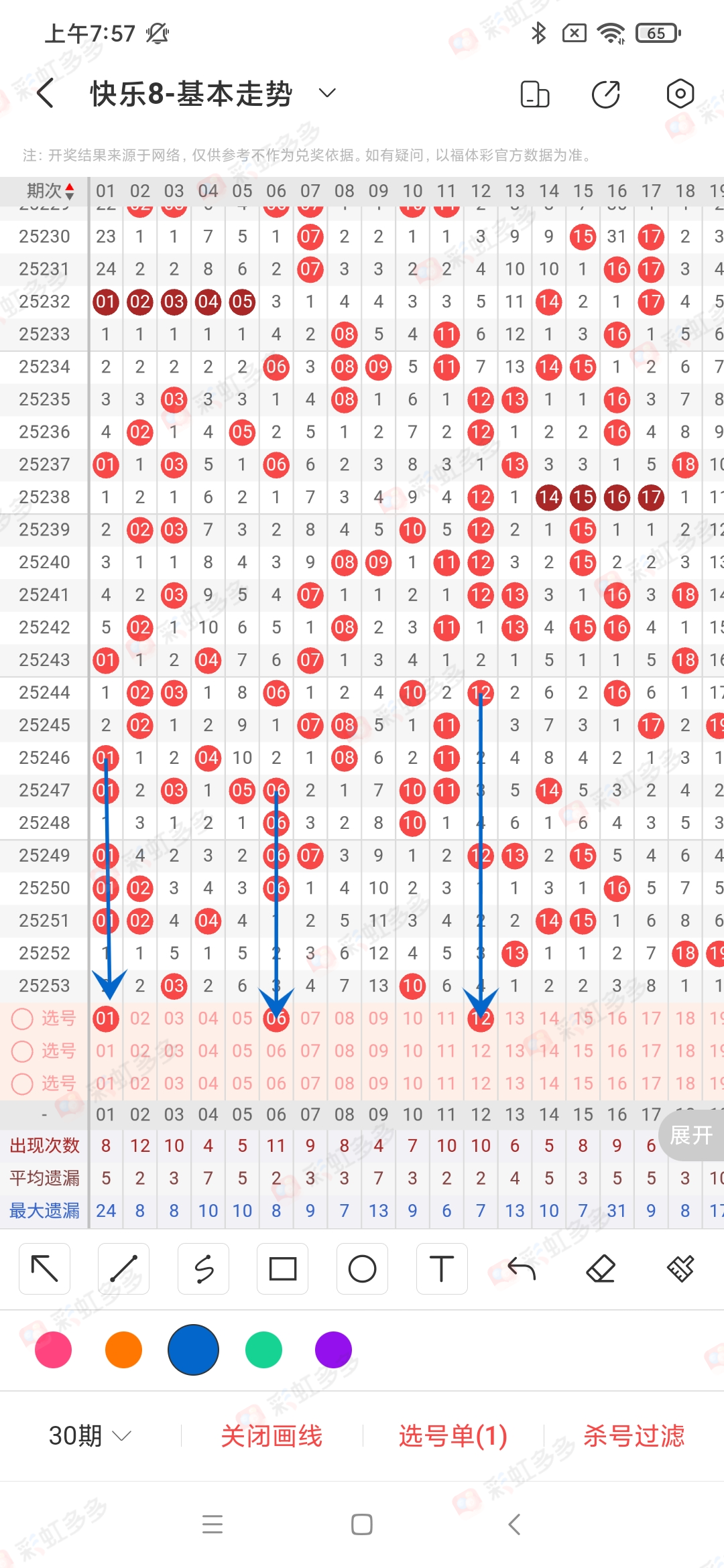Share the trend chart
The height and width of the screenshot is (1568, 724).
tap(606, 94)
